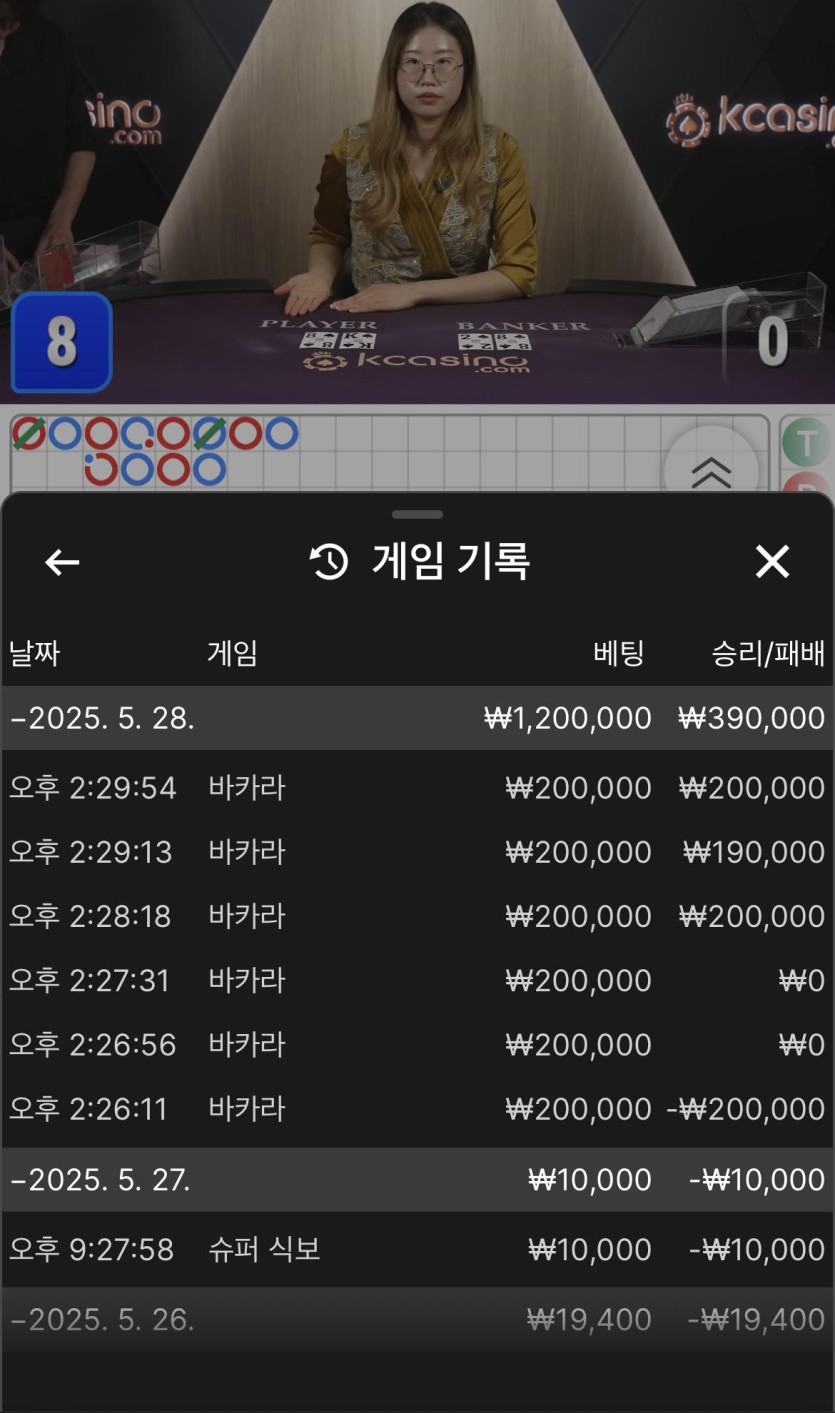The width and height of the screenshot is (835, 1413).
Task: Open the baccarat round from 2:29:13
Action: point(416,852)
